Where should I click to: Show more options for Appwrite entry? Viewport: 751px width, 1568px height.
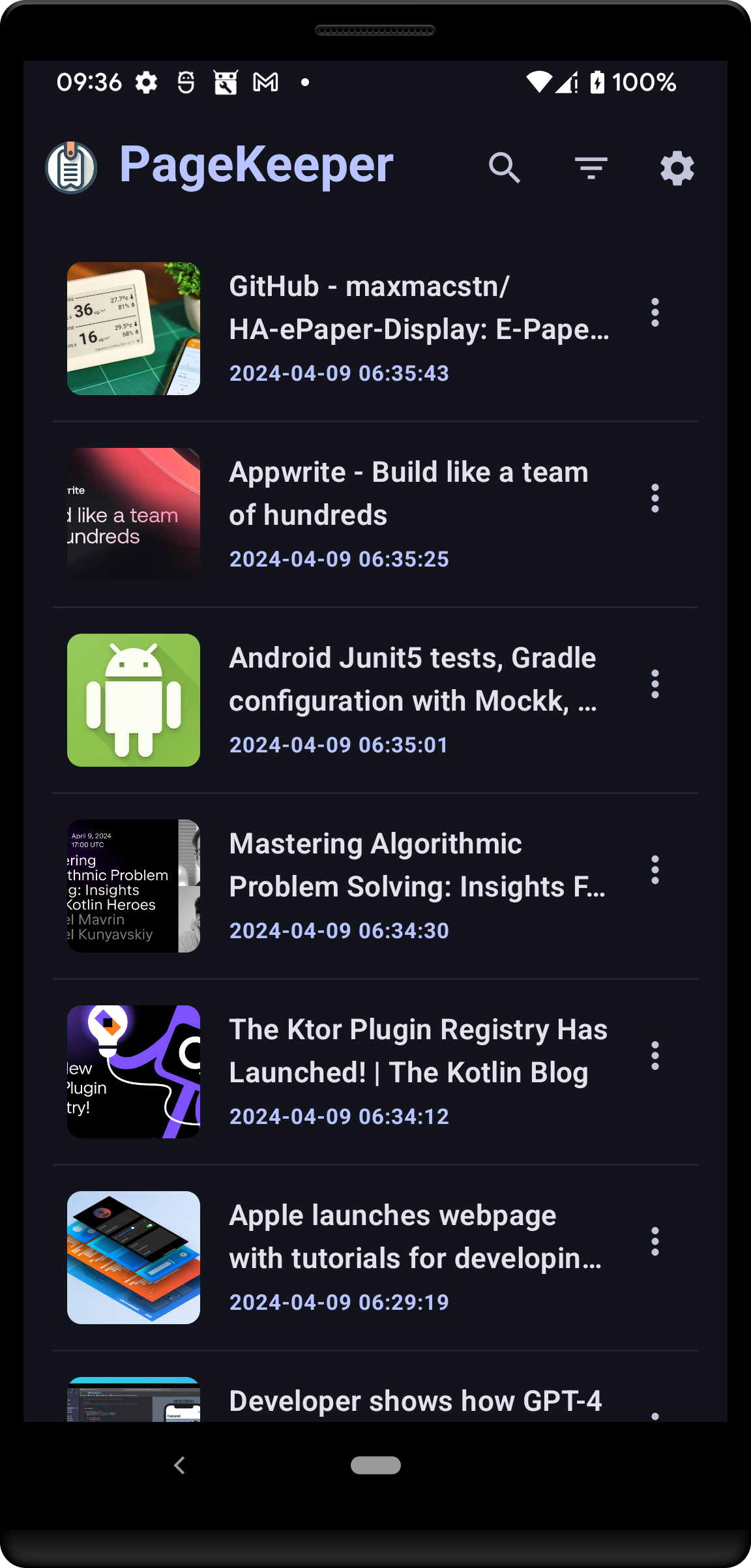click(655, 499)
